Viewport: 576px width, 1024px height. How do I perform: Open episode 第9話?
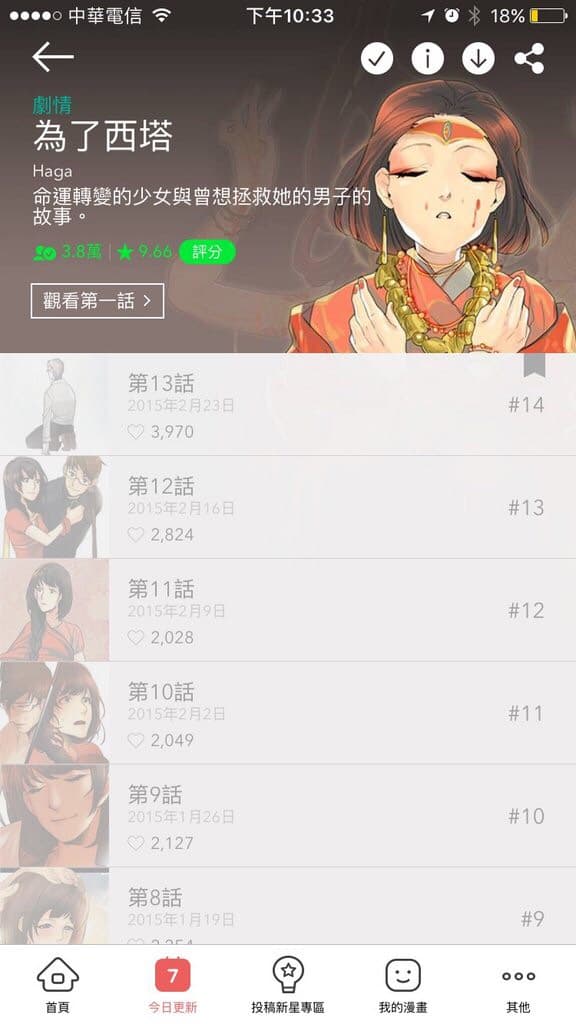(288, 816)
